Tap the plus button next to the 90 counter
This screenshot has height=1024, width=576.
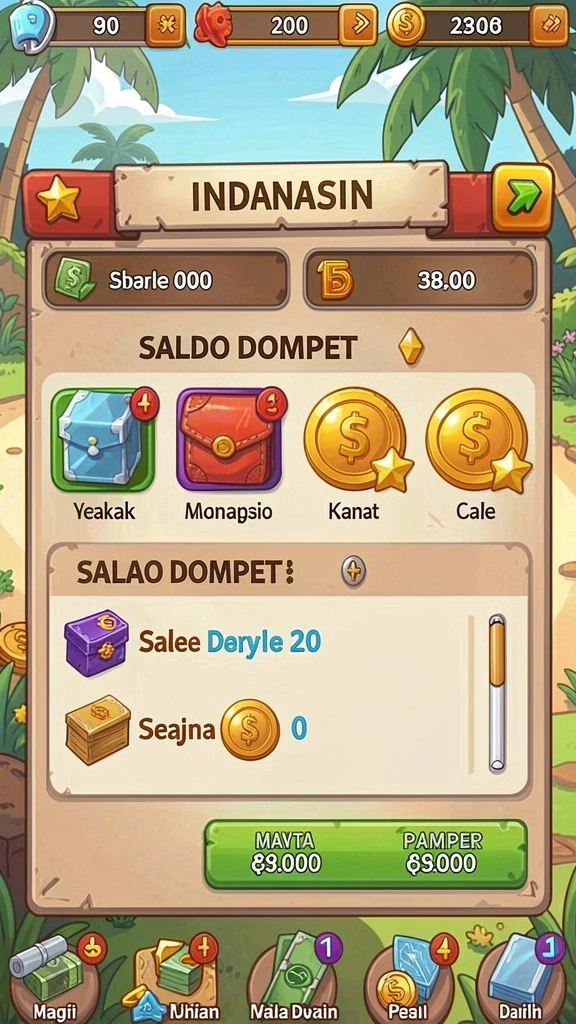click(165, 25)
